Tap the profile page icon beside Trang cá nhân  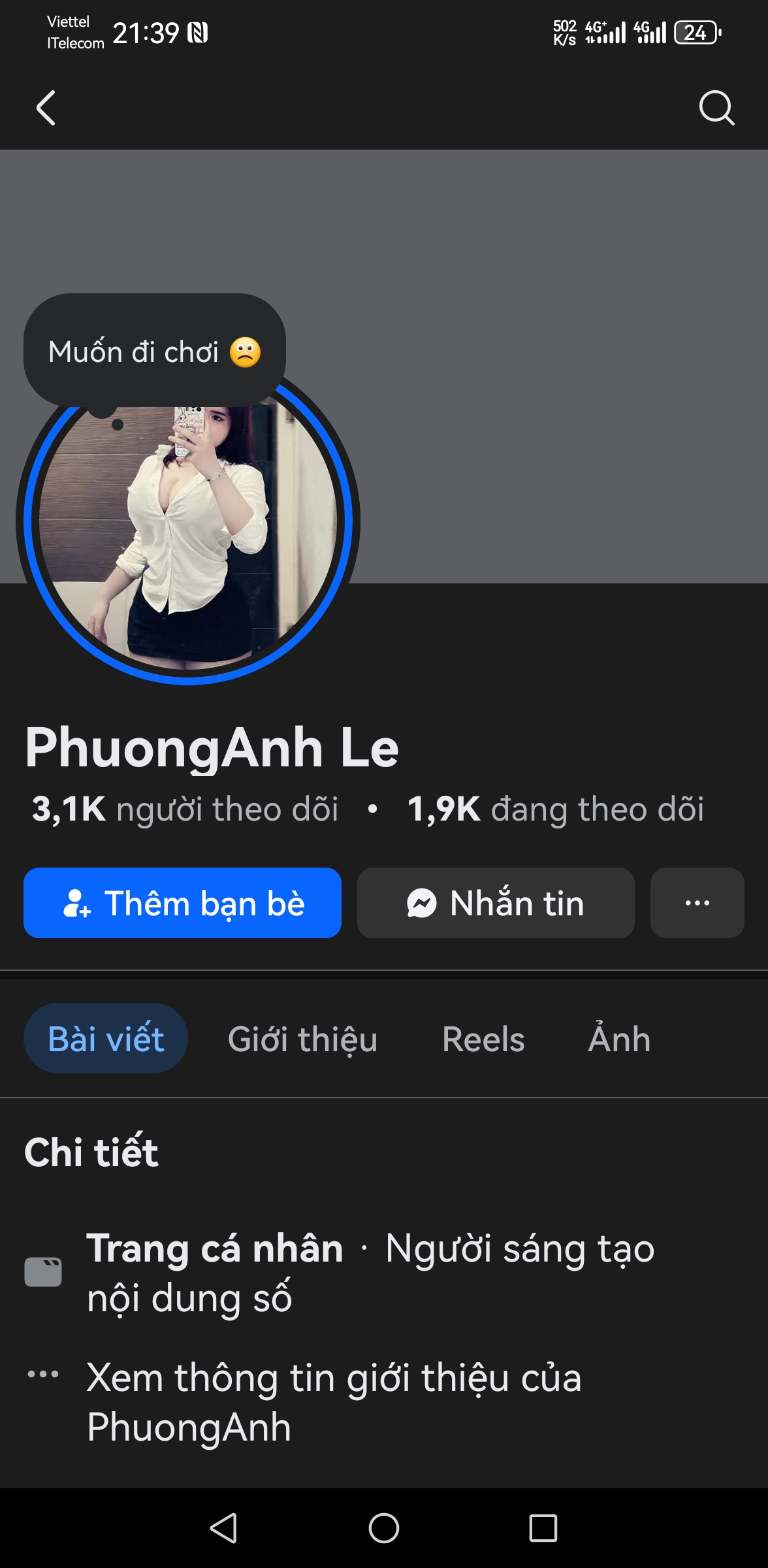(43, 1271)
